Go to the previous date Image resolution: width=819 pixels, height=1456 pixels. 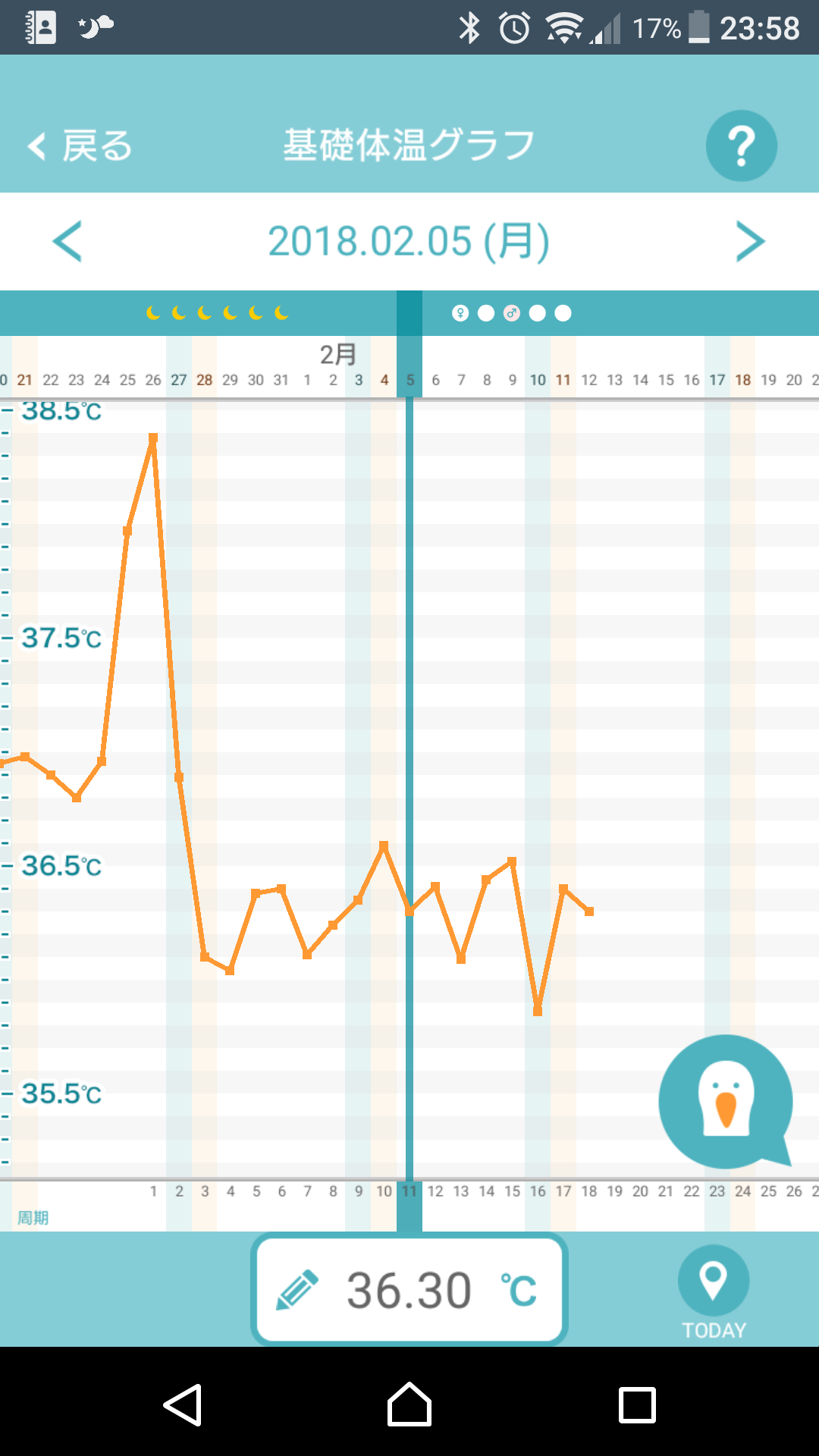click(x=67, y=241)
